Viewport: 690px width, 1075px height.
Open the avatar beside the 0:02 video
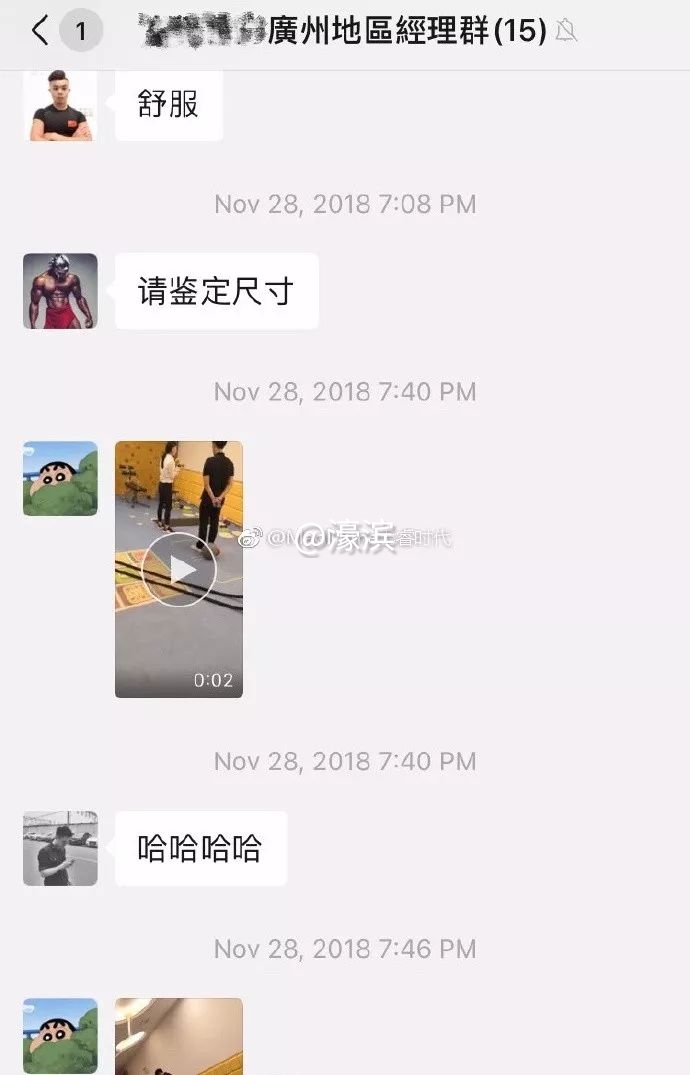coord(60,478)
